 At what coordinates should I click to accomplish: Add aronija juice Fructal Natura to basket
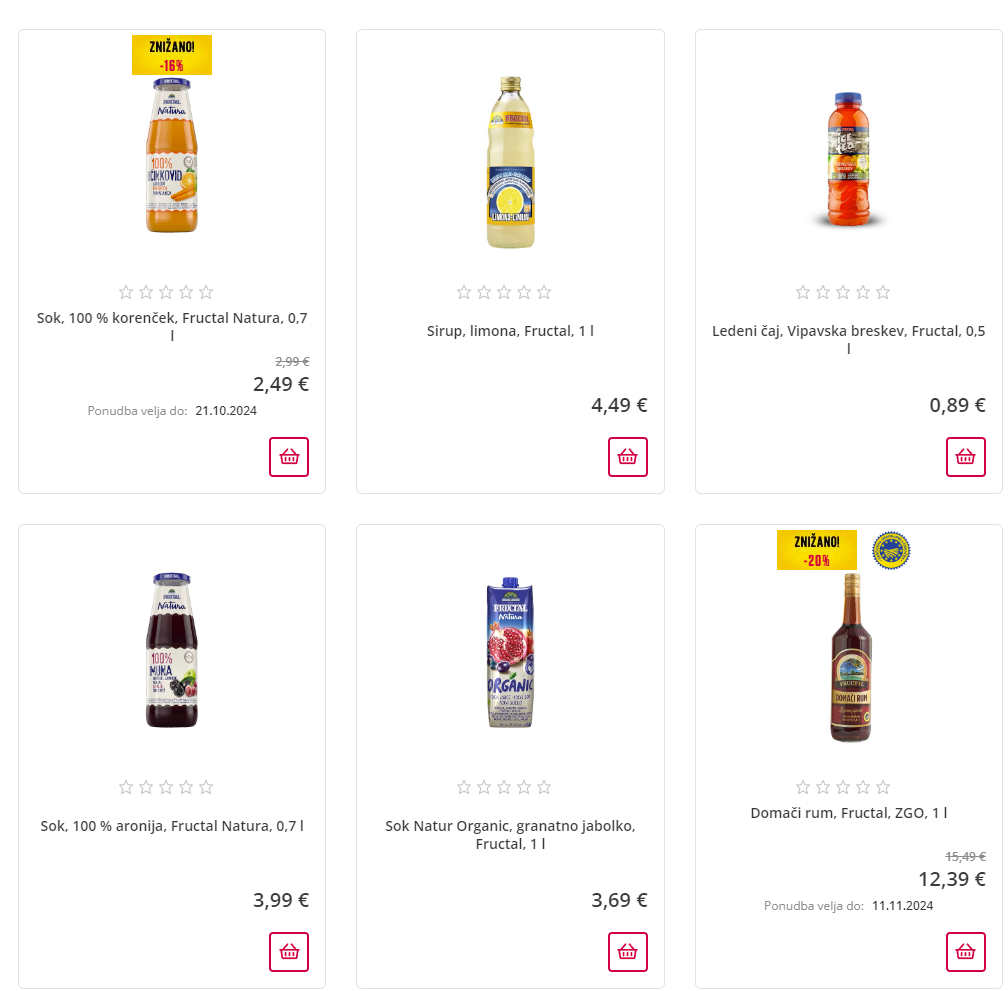[x=289, y=952]
